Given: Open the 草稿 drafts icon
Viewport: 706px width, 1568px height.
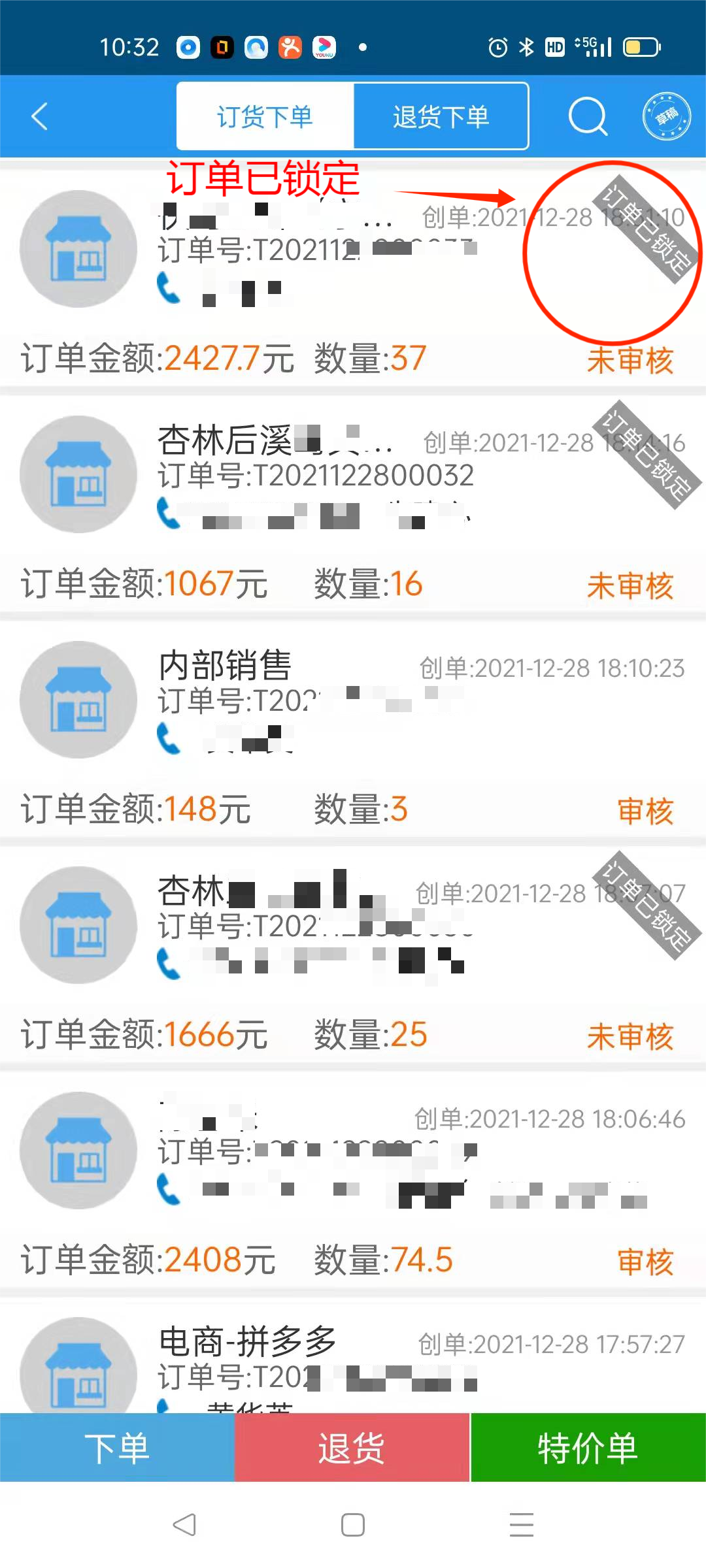Looking at the screenshot, I should (x=666, y=117).
